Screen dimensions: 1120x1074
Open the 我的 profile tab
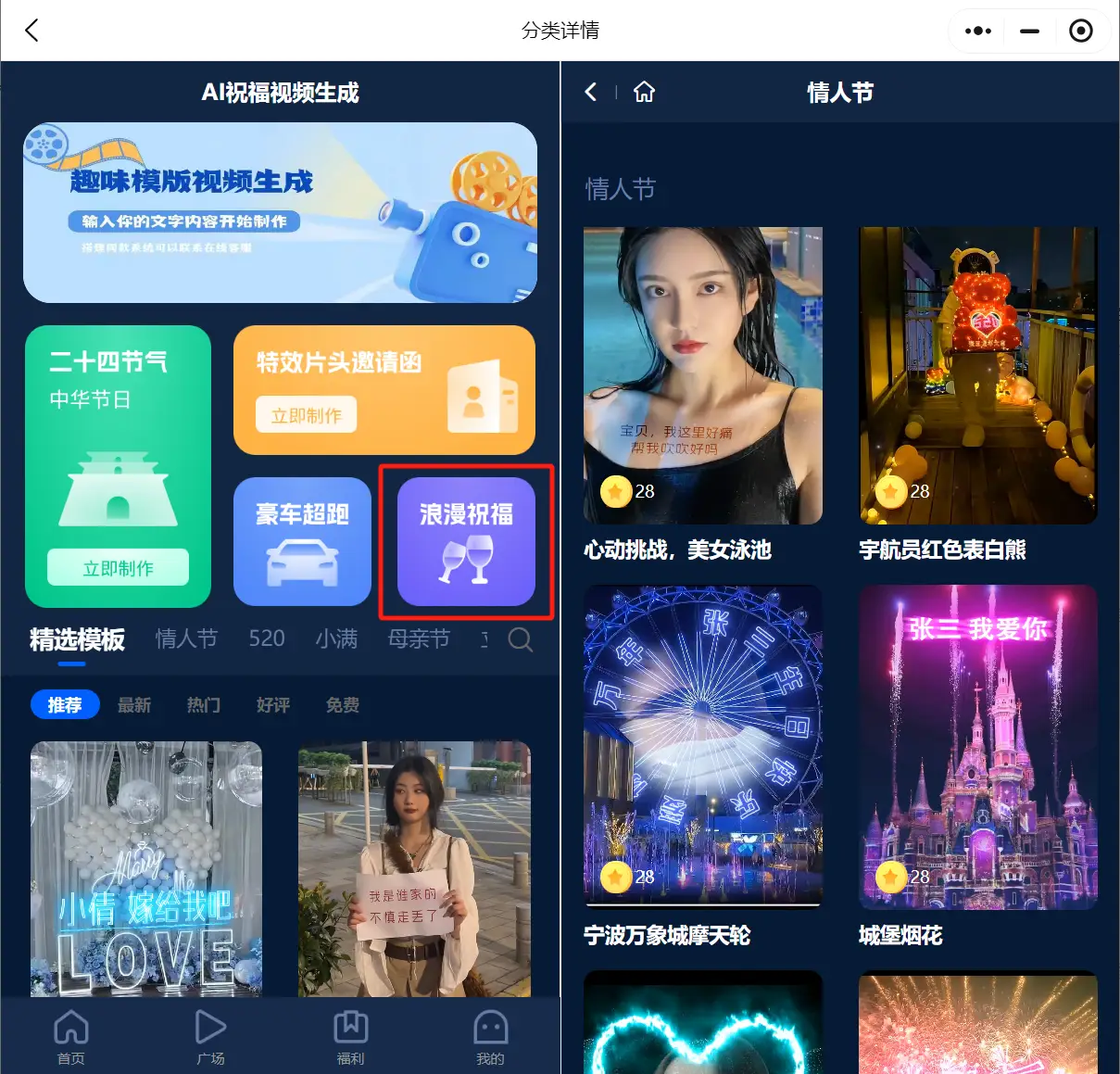click(x=490, y=1036)
